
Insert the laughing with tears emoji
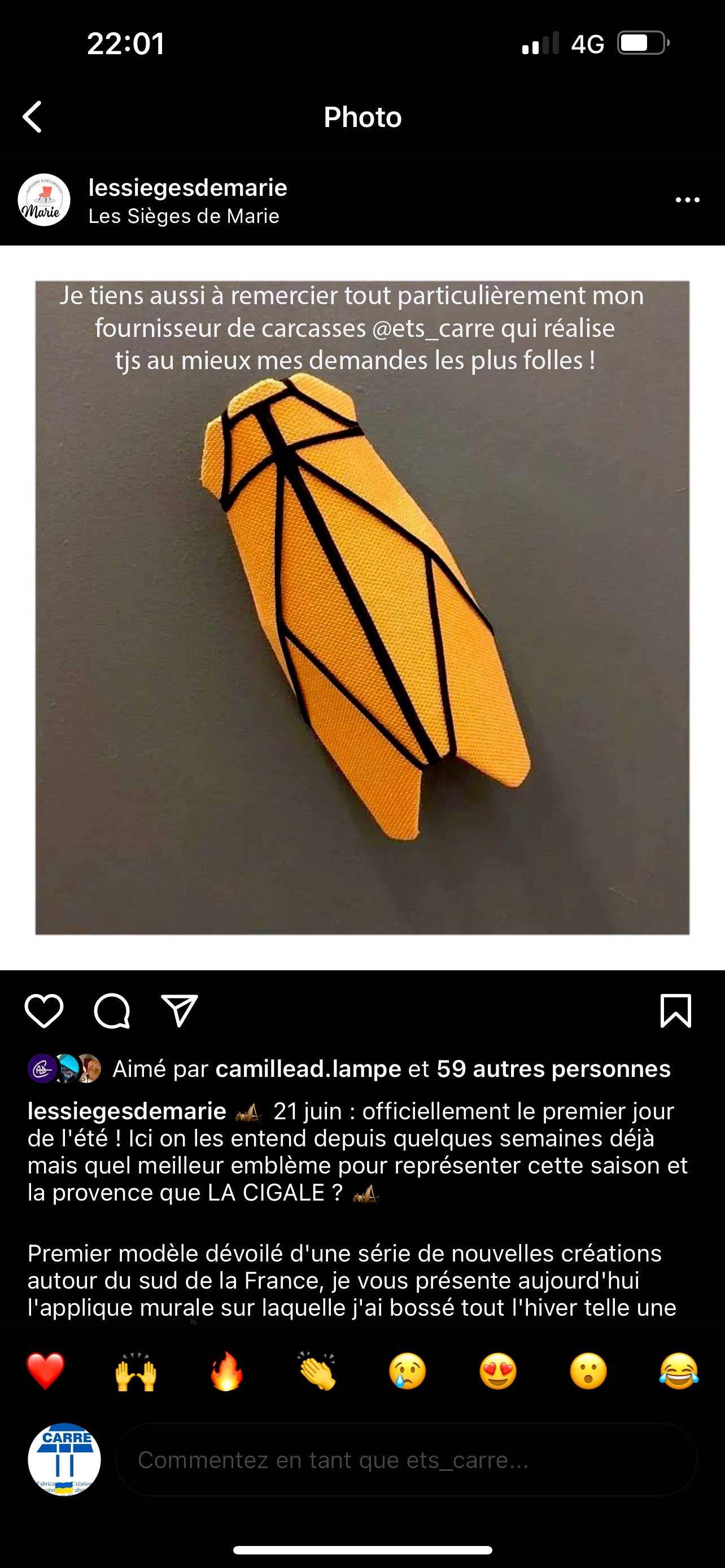pyautogui.click(x=679, y=1372)
